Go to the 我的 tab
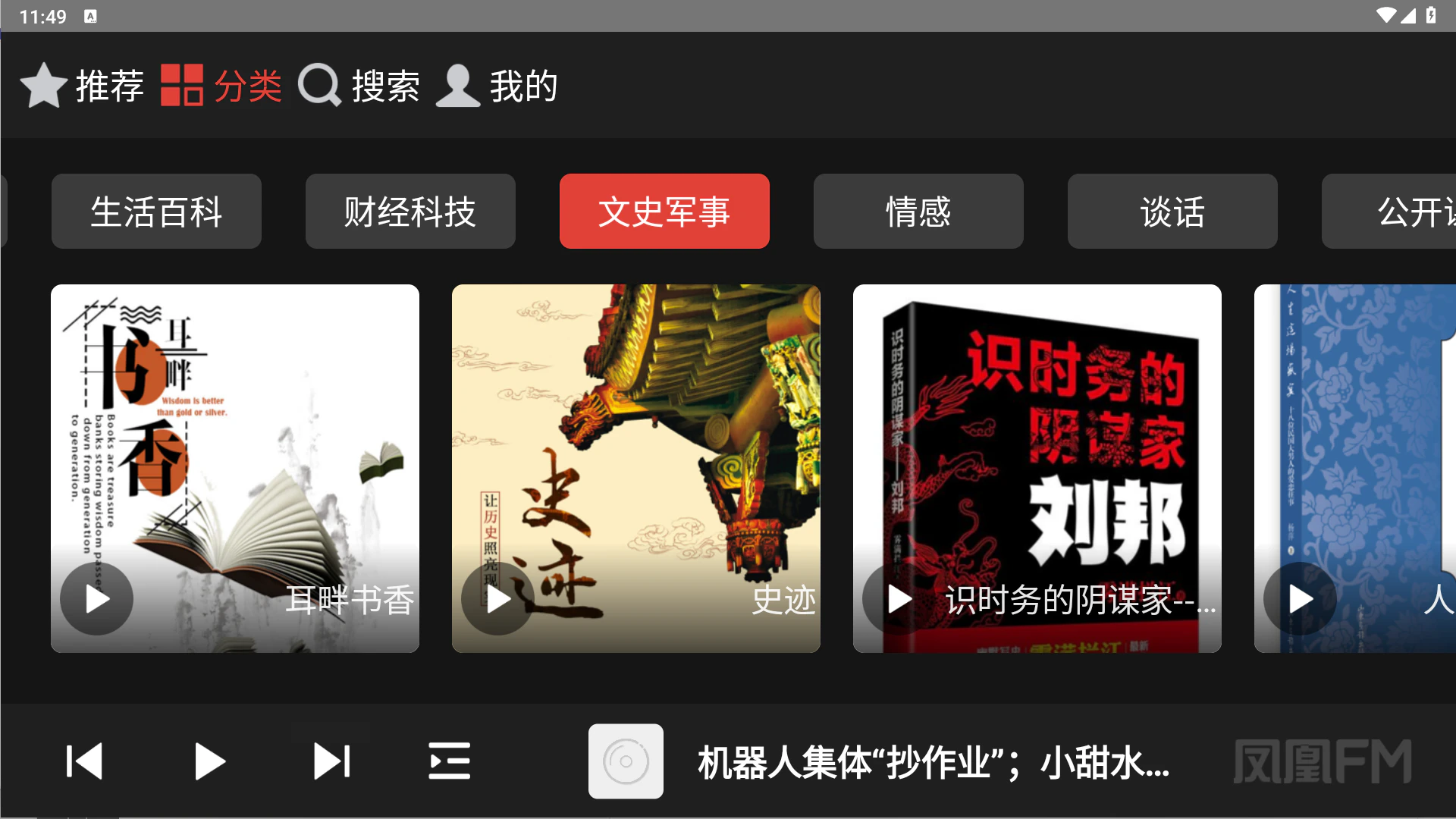1456x819 pixels. [x=497, y=86]
